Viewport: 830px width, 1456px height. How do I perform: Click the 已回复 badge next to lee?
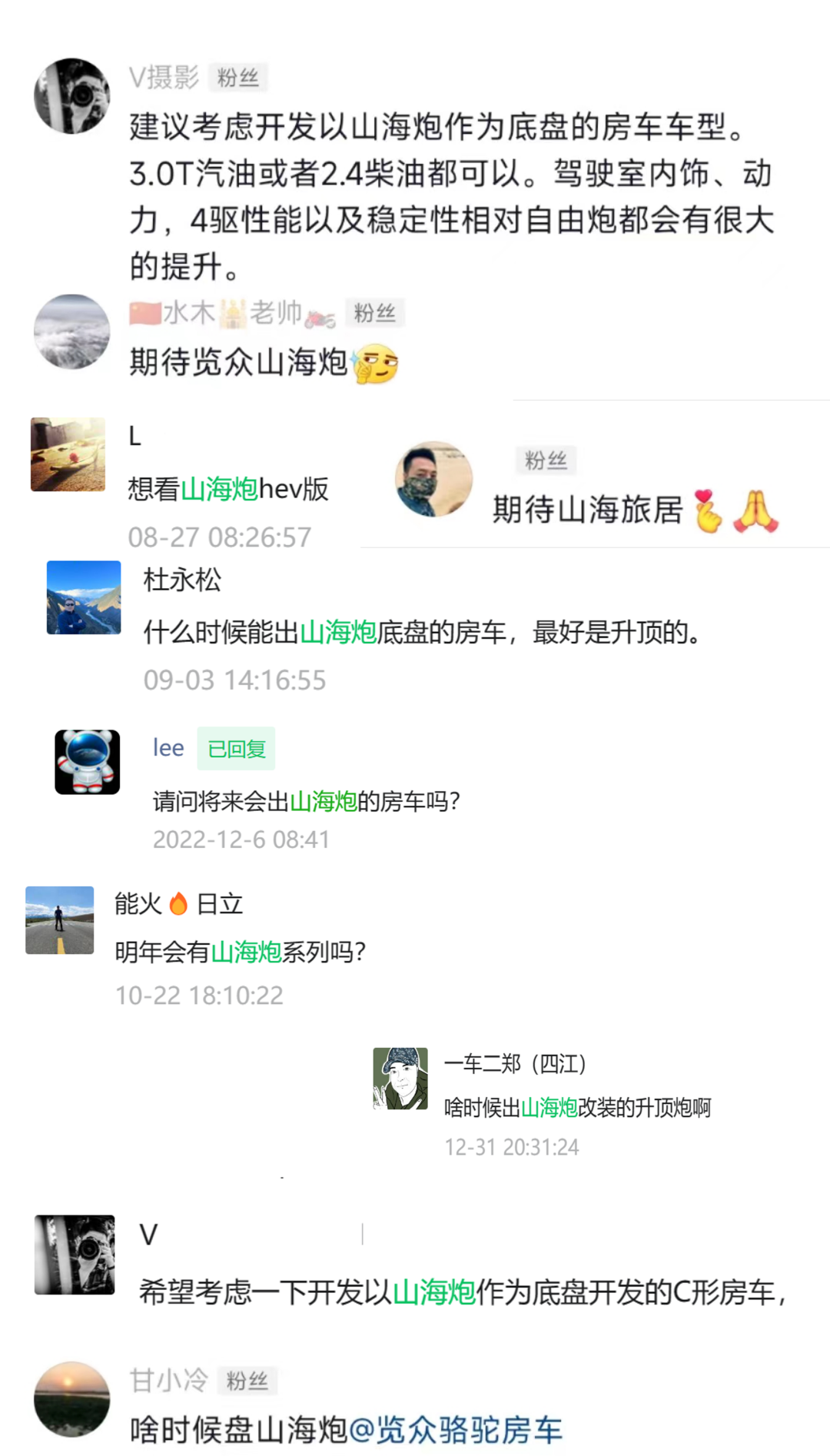(x=235, y=748)
